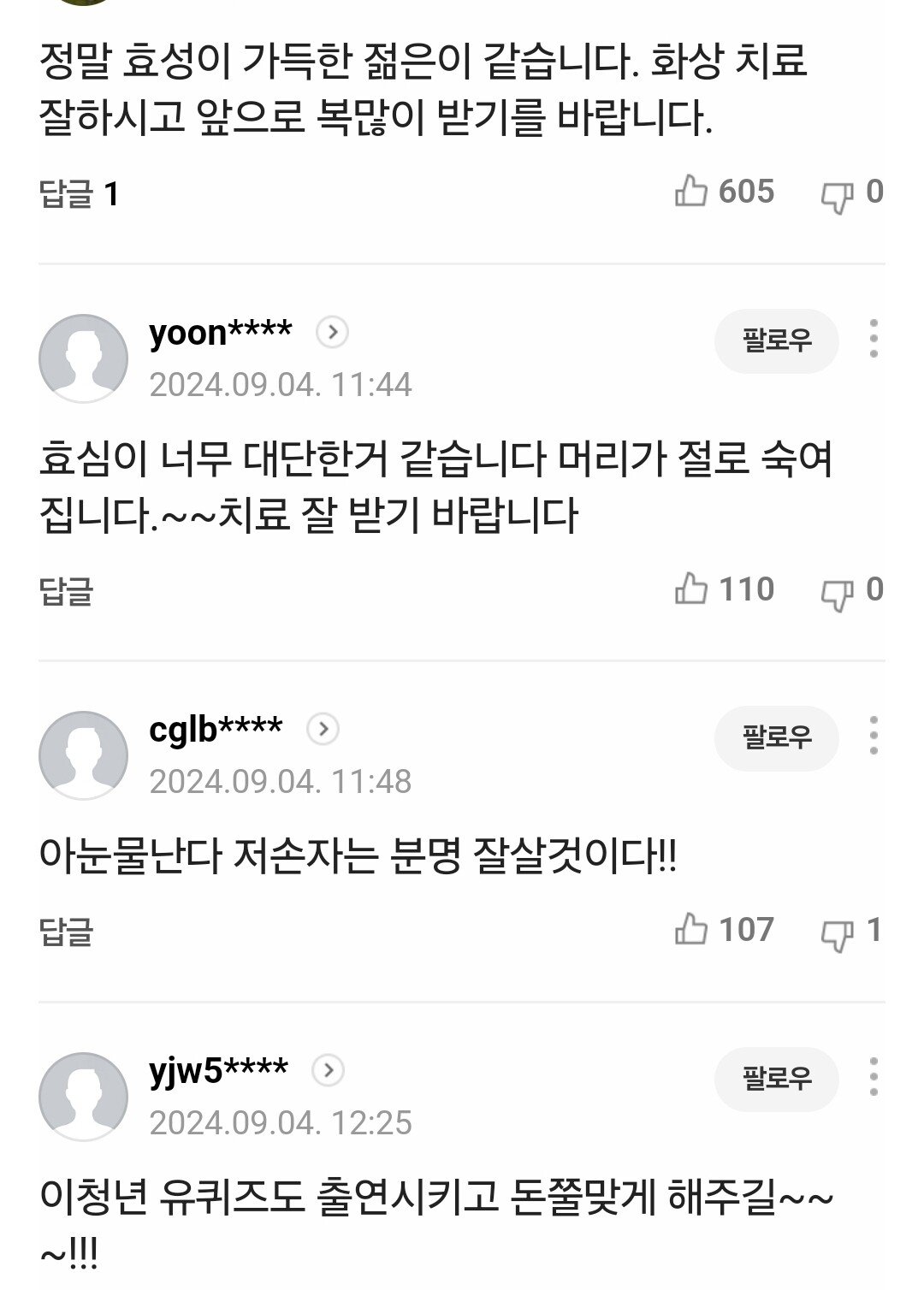Like cglb****'s comment
Viewport: 924px width, 1290px height.
[x=691, y=929]
